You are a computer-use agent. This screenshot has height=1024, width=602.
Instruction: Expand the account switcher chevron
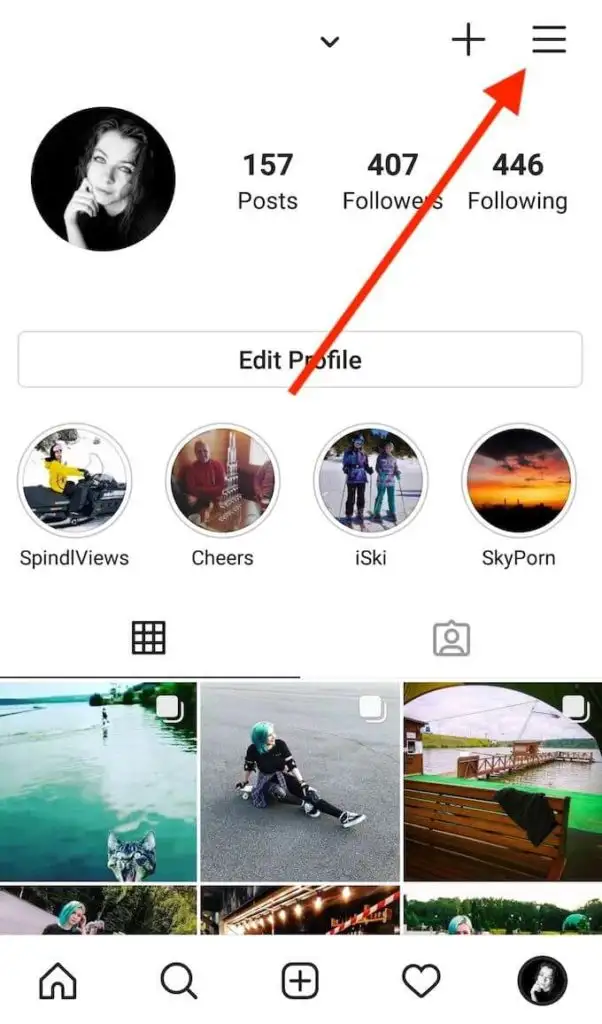tap(330, 42)
